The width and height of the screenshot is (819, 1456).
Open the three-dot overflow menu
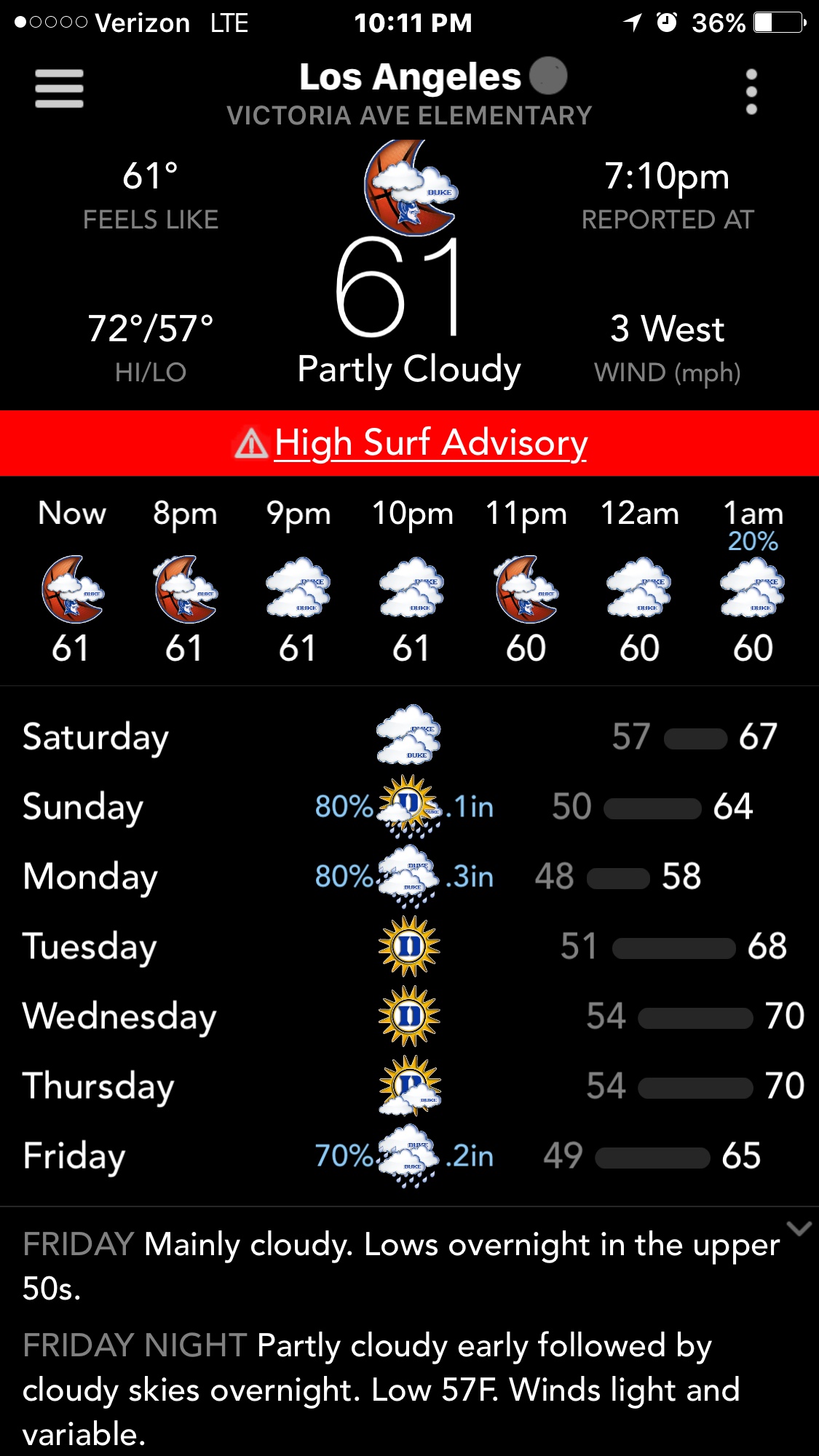(751, 92)
